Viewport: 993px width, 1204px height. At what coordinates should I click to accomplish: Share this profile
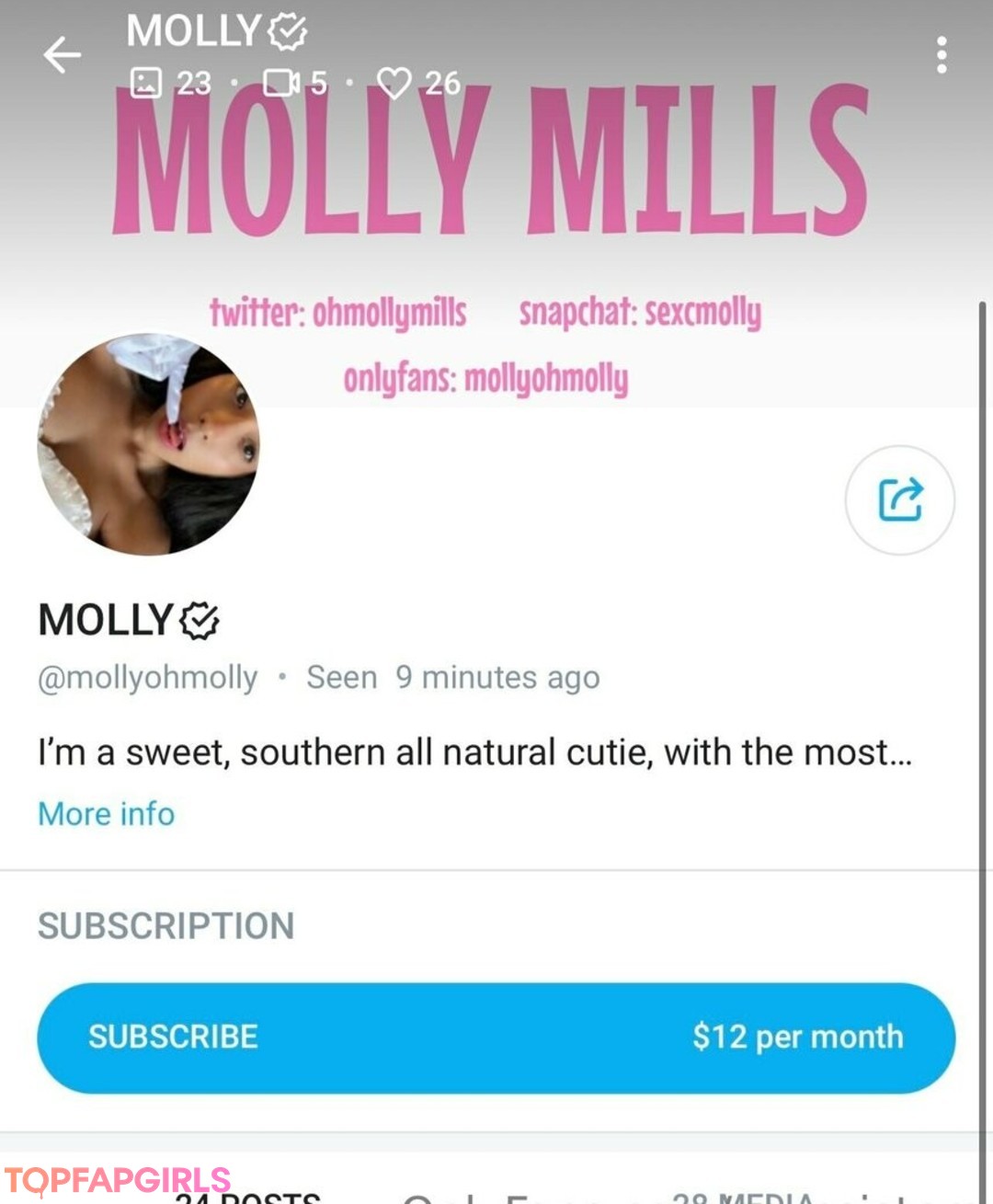point(899,499)
